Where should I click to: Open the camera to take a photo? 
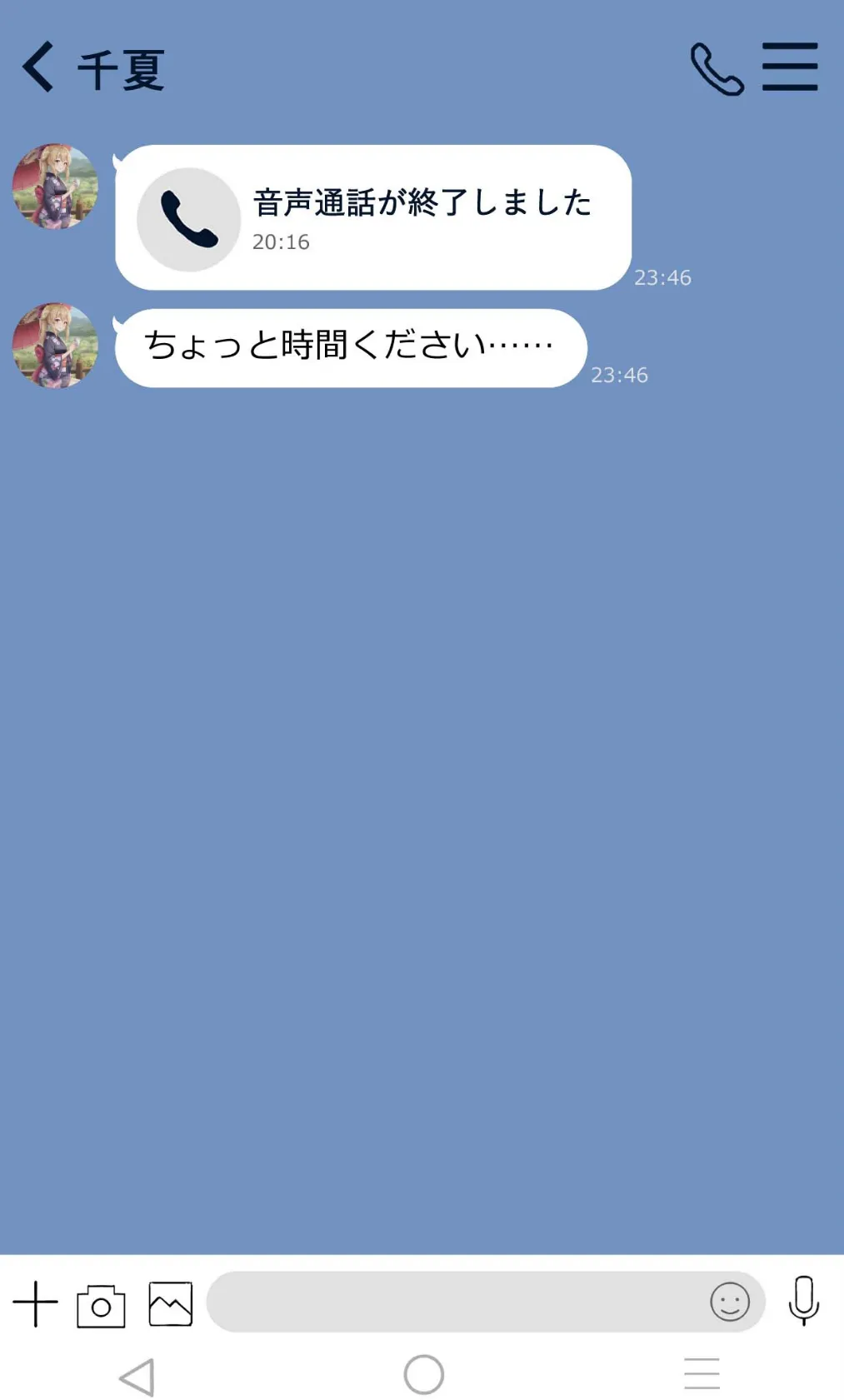click(102, 1303)
